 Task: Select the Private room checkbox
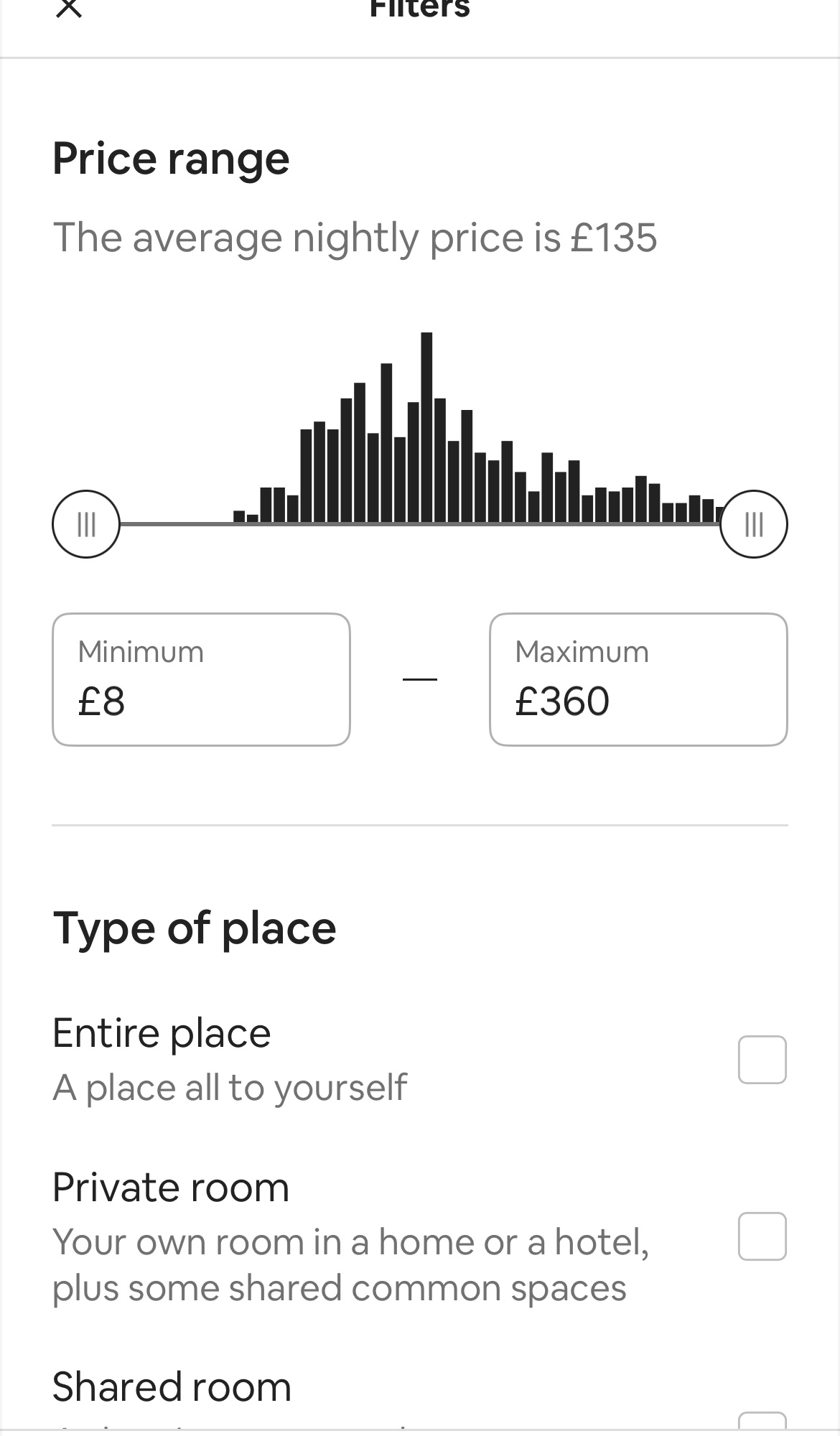point(762,1236)
